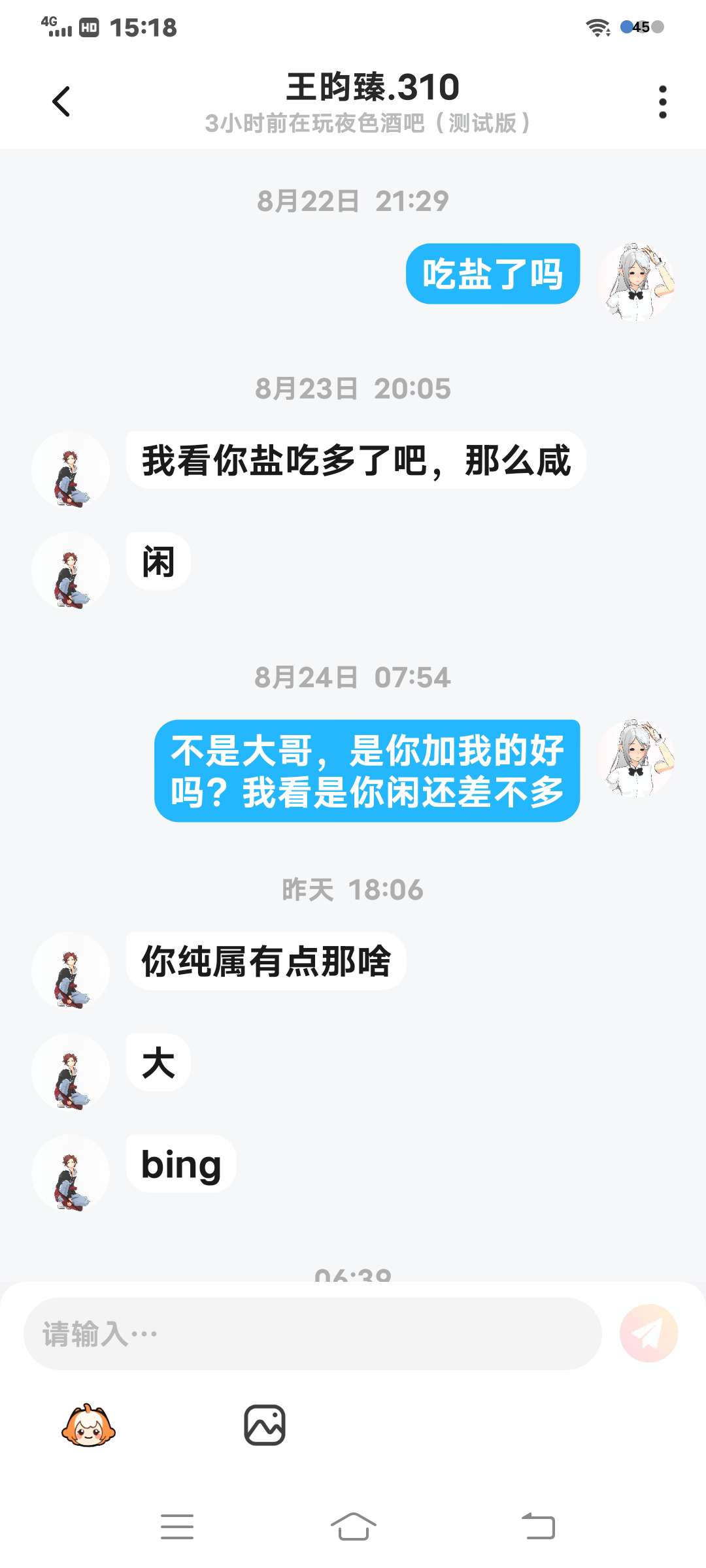The image size is (706, 1568).
Task: Attach a picture with the image icon
Action: click(x=265, y=1425)
